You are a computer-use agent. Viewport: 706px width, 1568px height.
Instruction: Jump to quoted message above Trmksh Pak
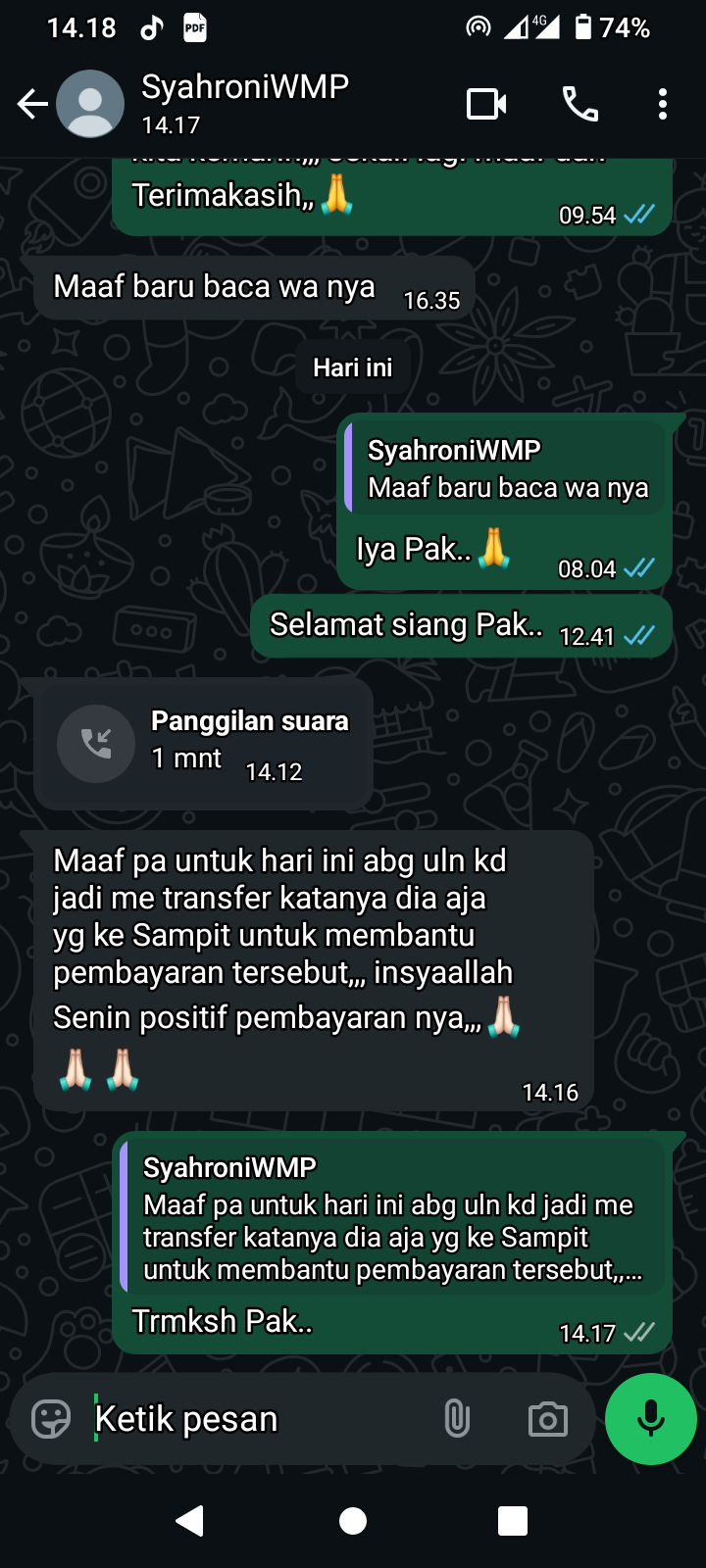tap(392, 1219)
